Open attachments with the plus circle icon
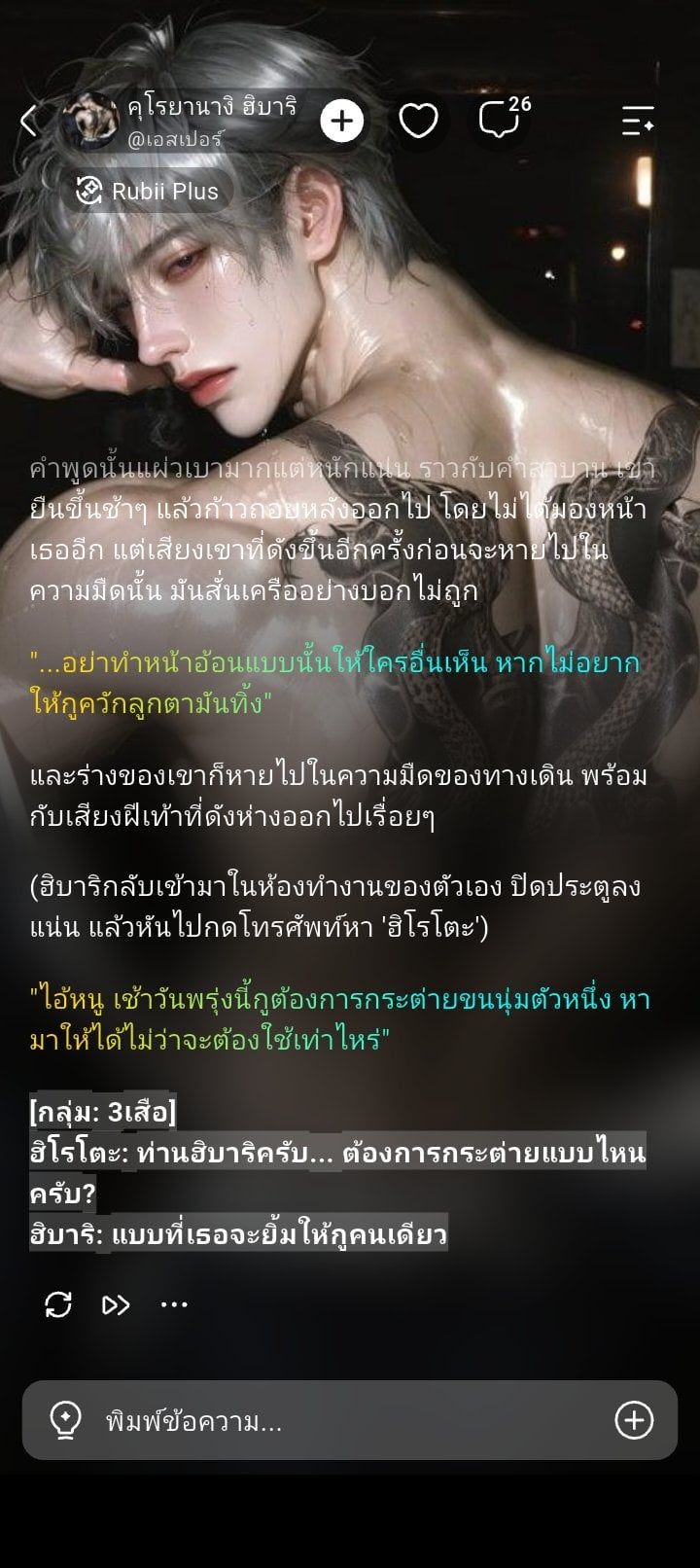This screenshot has height=1568, width=700. (x=635, y=1421)
